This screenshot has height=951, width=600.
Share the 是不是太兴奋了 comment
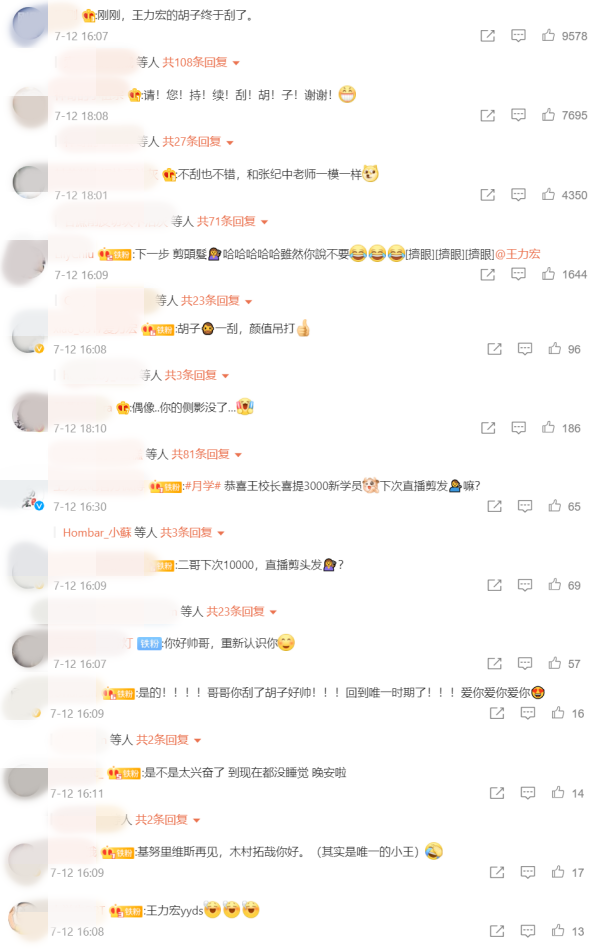(x=497, y=793)
